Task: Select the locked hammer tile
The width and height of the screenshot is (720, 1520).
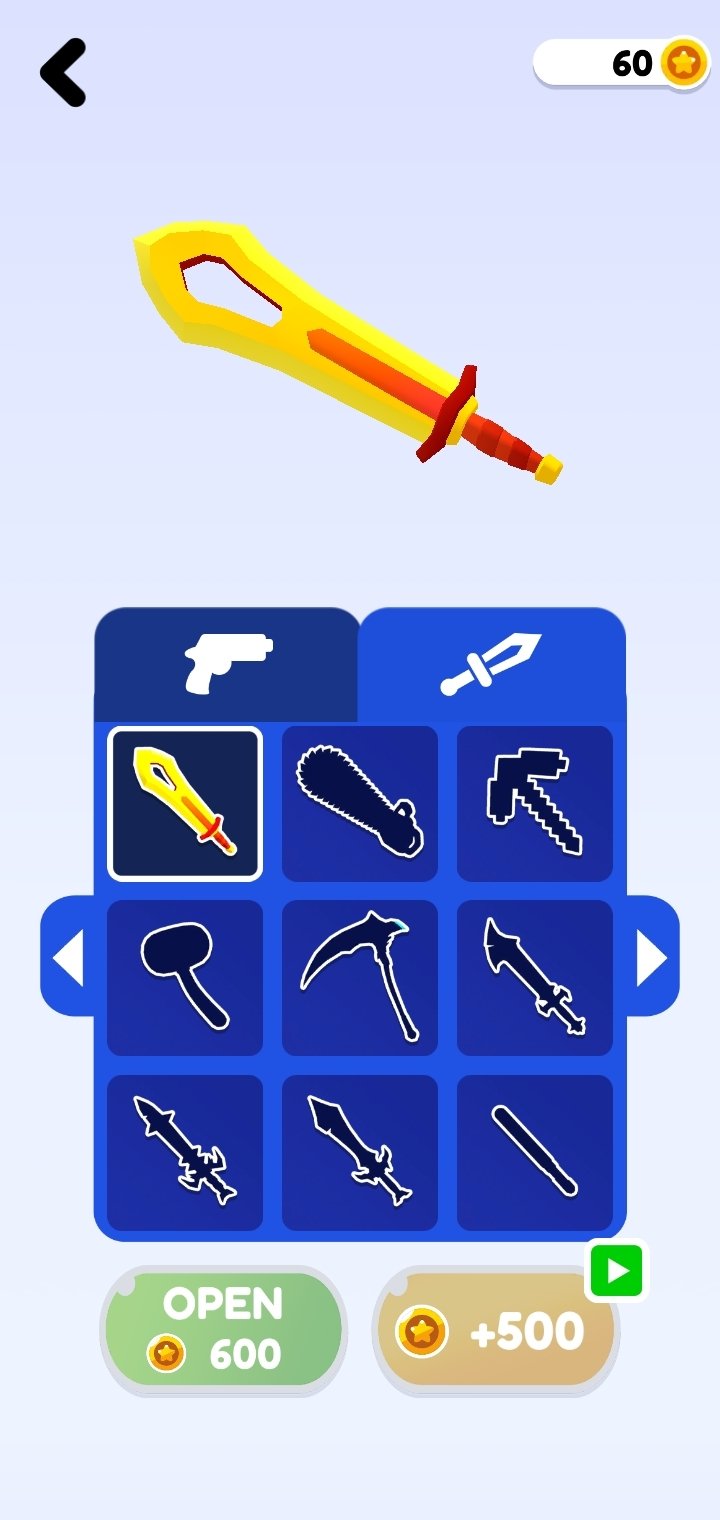Action: click(x=185, y=978)
